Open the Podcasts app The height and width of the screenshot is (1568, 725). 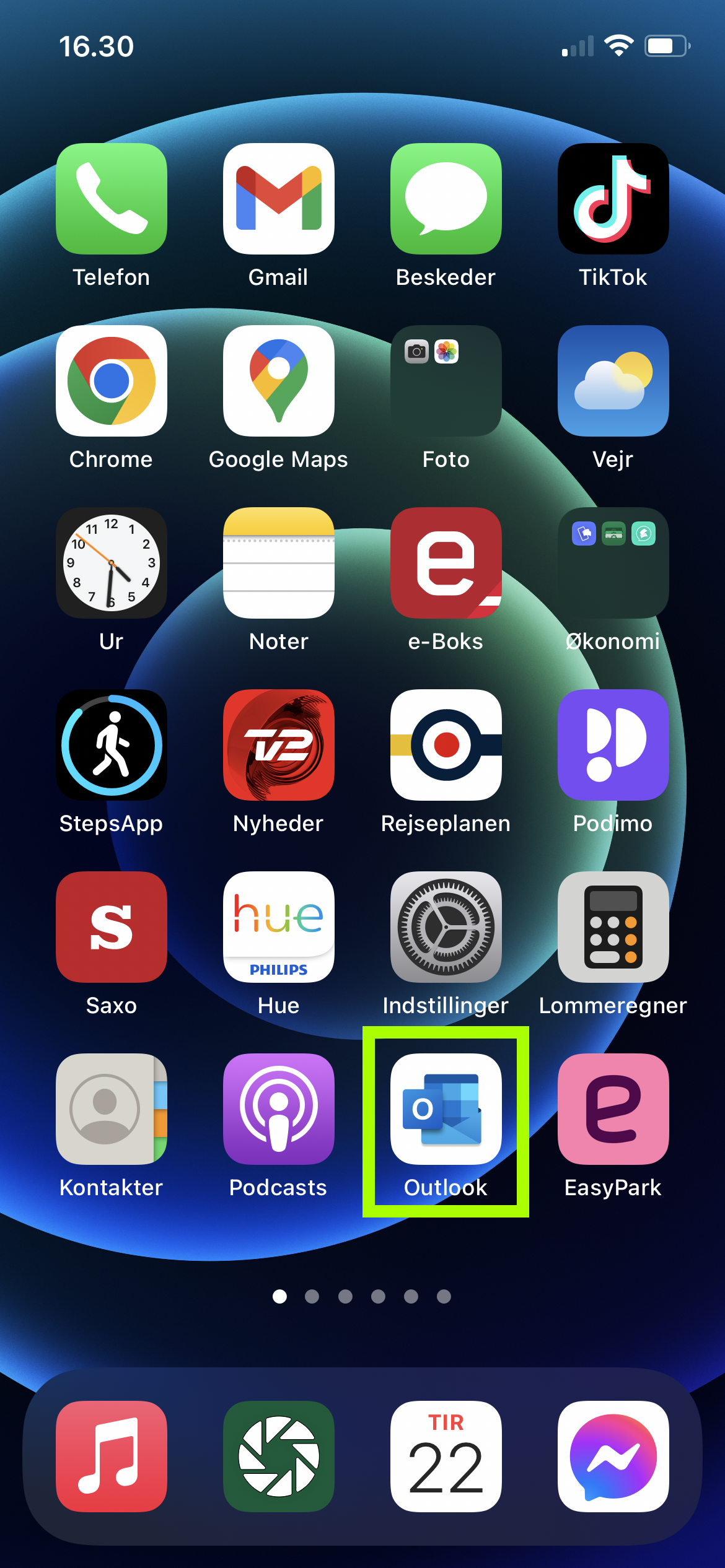278,1109
